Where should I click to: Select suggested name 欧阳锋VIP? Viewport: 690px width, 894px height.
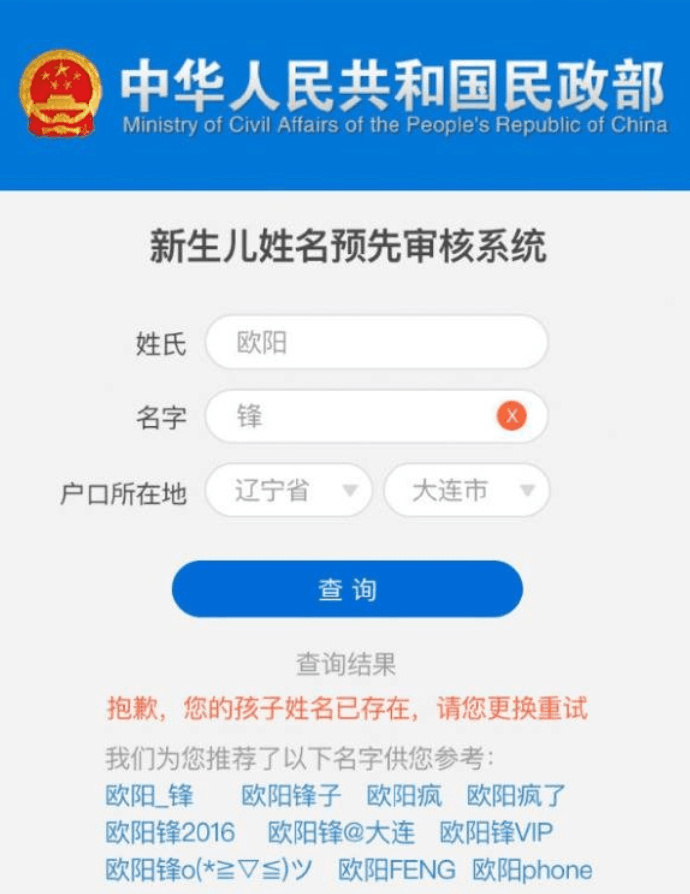pos(496,832)
